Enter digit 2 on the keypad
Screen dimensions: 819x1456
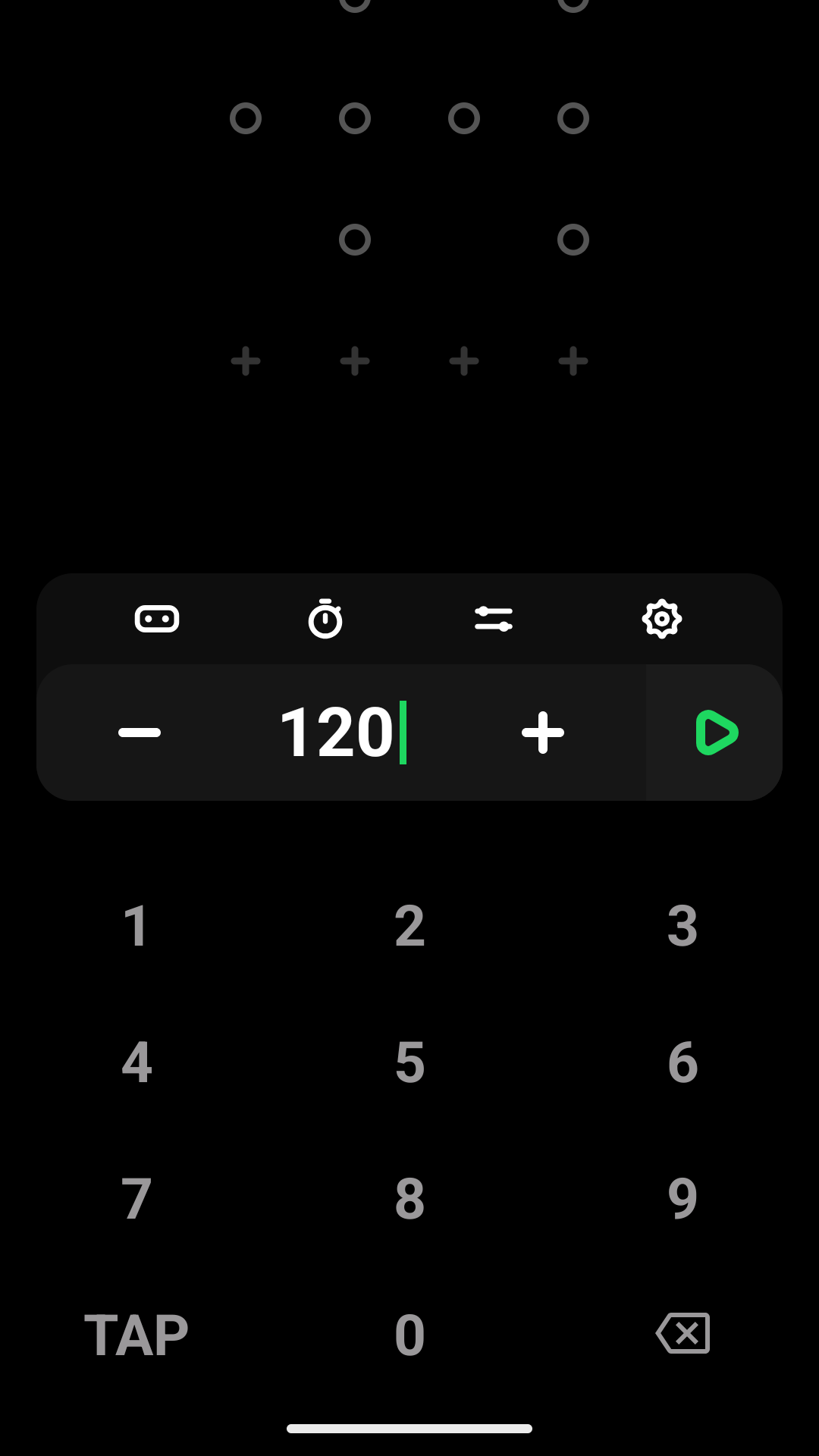click(409, 926)
